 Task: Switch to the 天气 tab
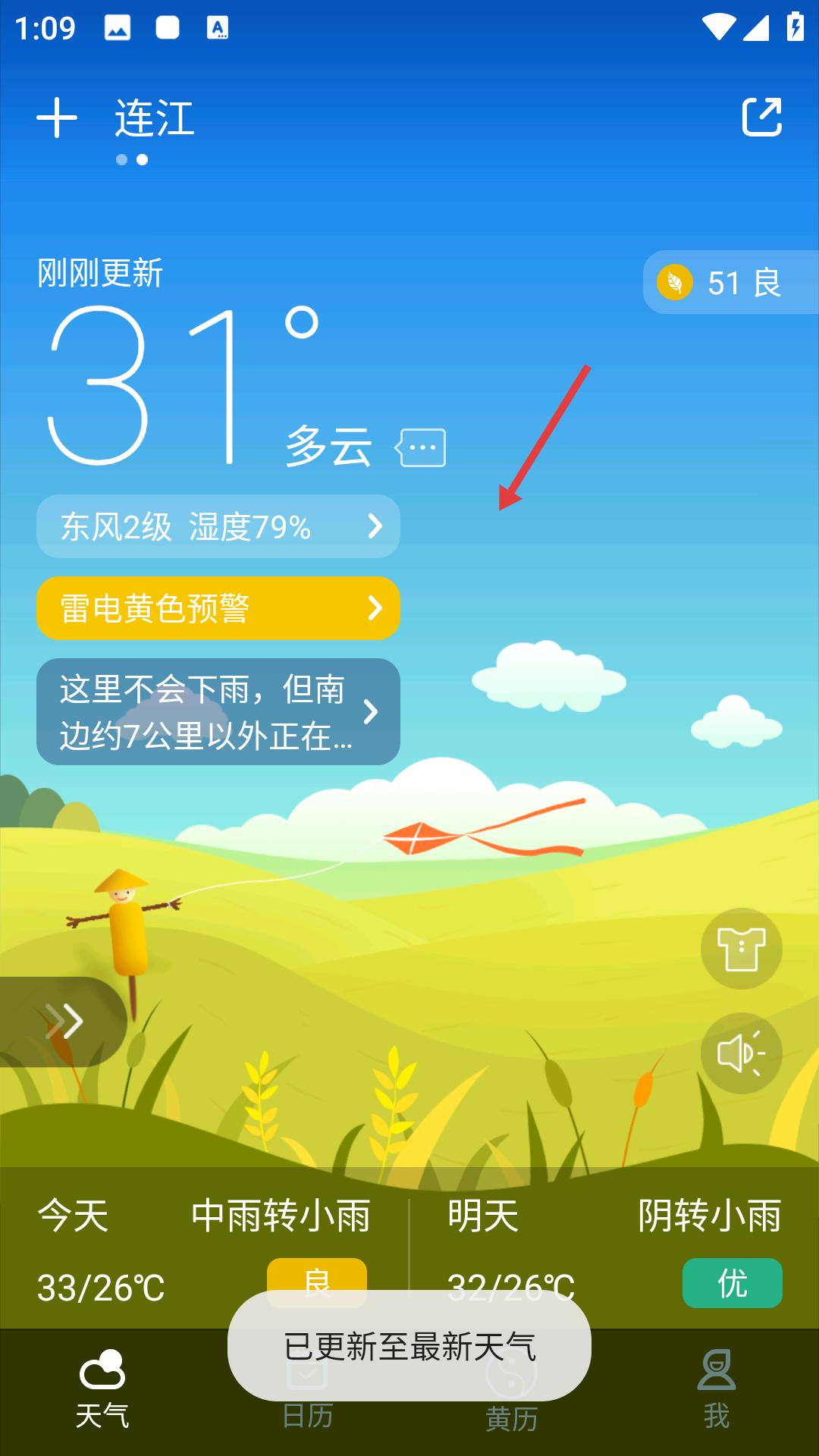[x=102, y=1390]
